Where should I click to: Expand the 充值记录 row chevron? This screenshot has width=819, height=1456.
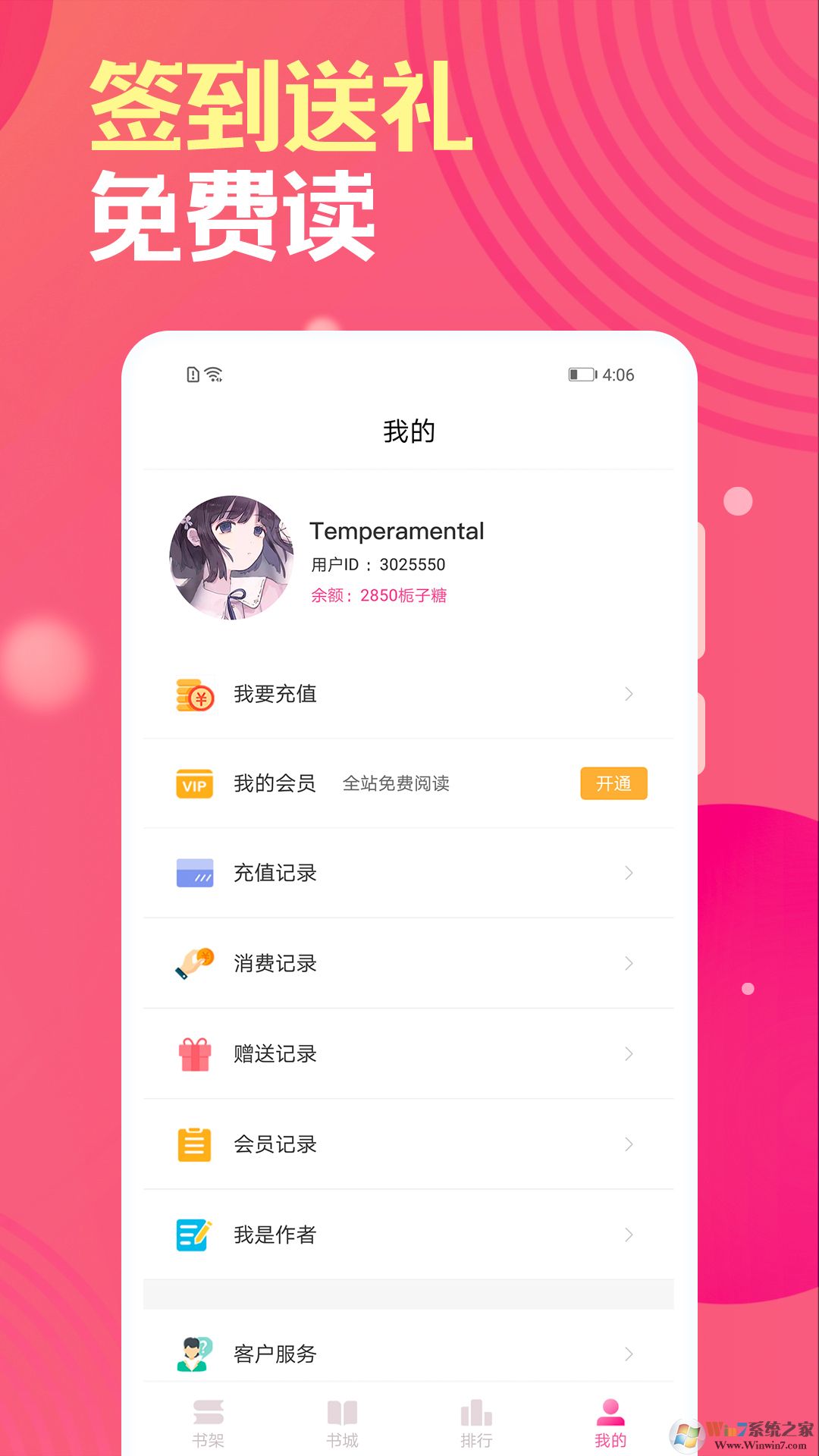[x=628, y=873]
